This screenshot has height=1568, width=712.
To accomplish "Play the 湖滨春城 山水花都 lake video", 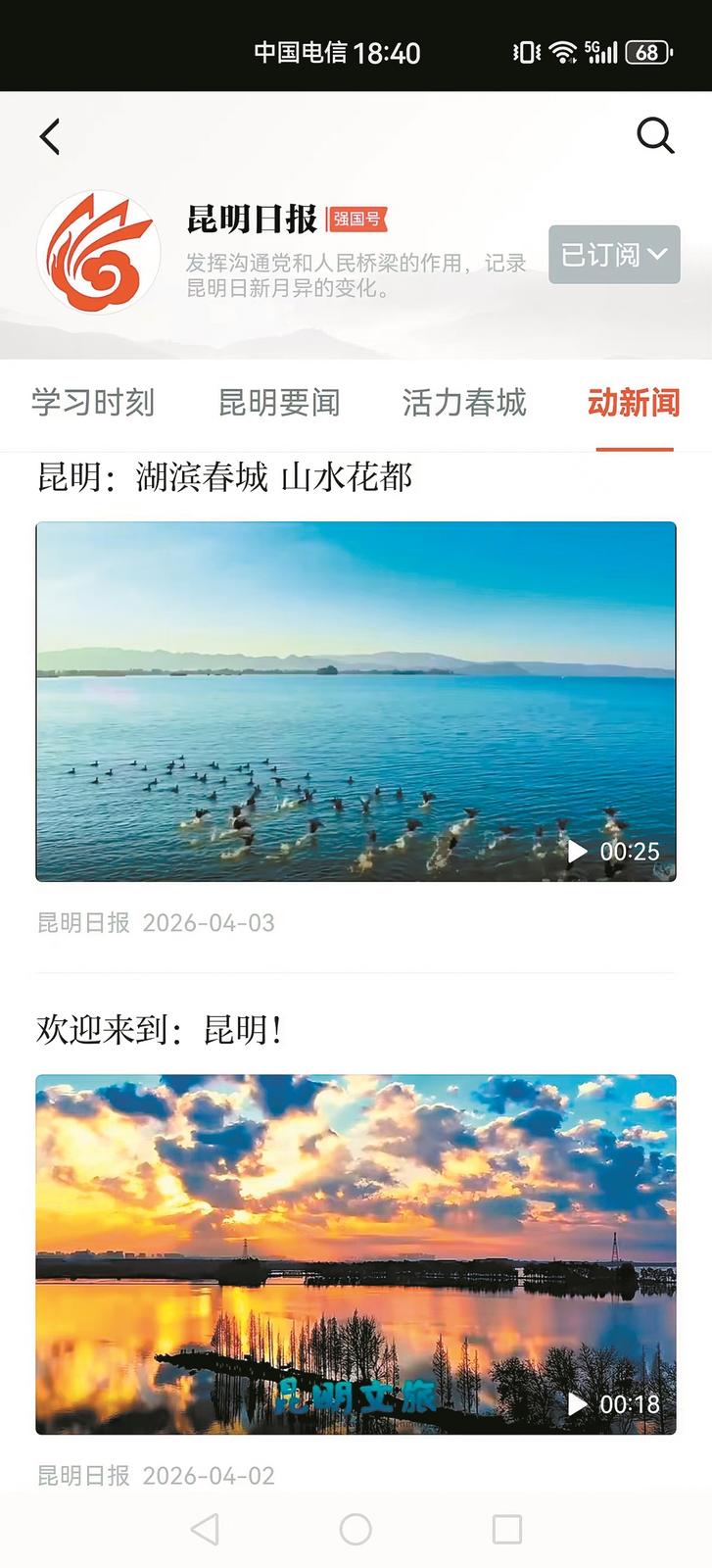I will coord(356,702).
